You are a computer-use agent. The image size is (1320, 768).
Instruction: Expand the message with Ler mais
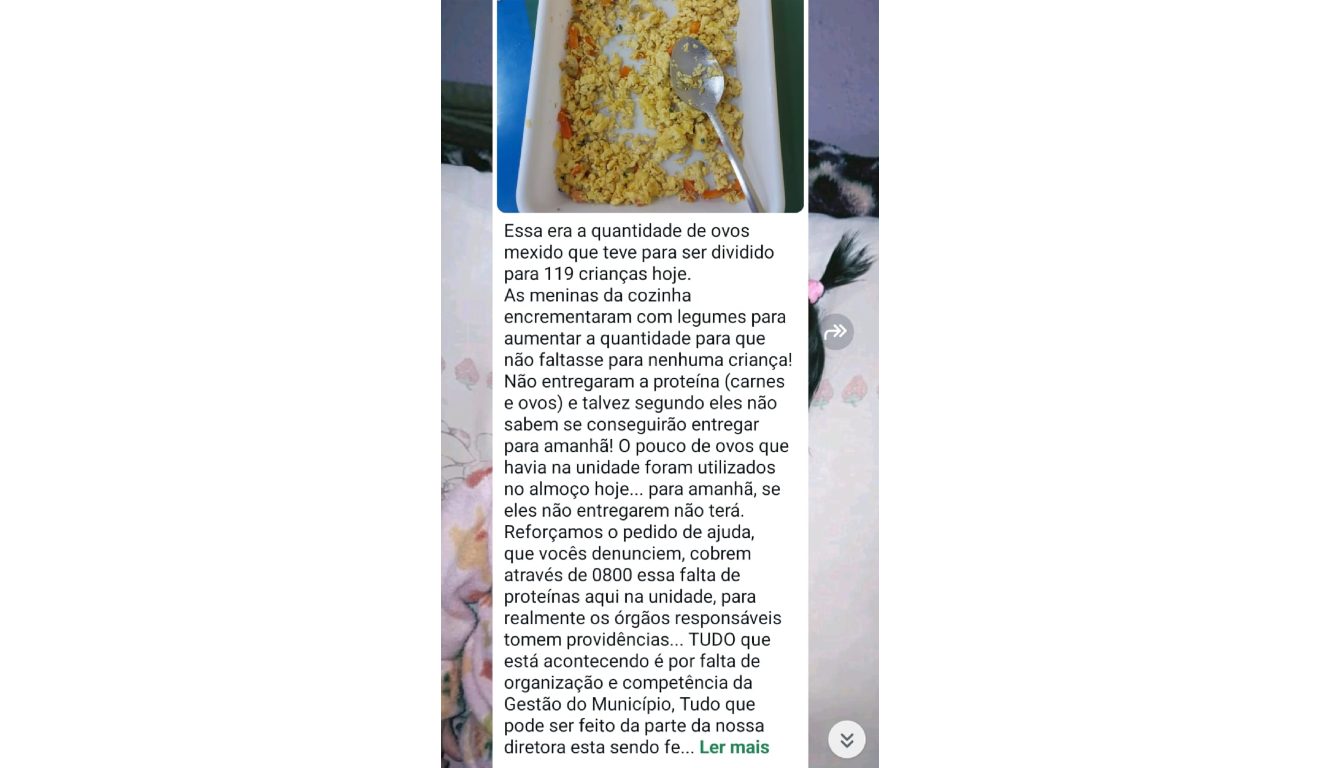click(734, 747)
